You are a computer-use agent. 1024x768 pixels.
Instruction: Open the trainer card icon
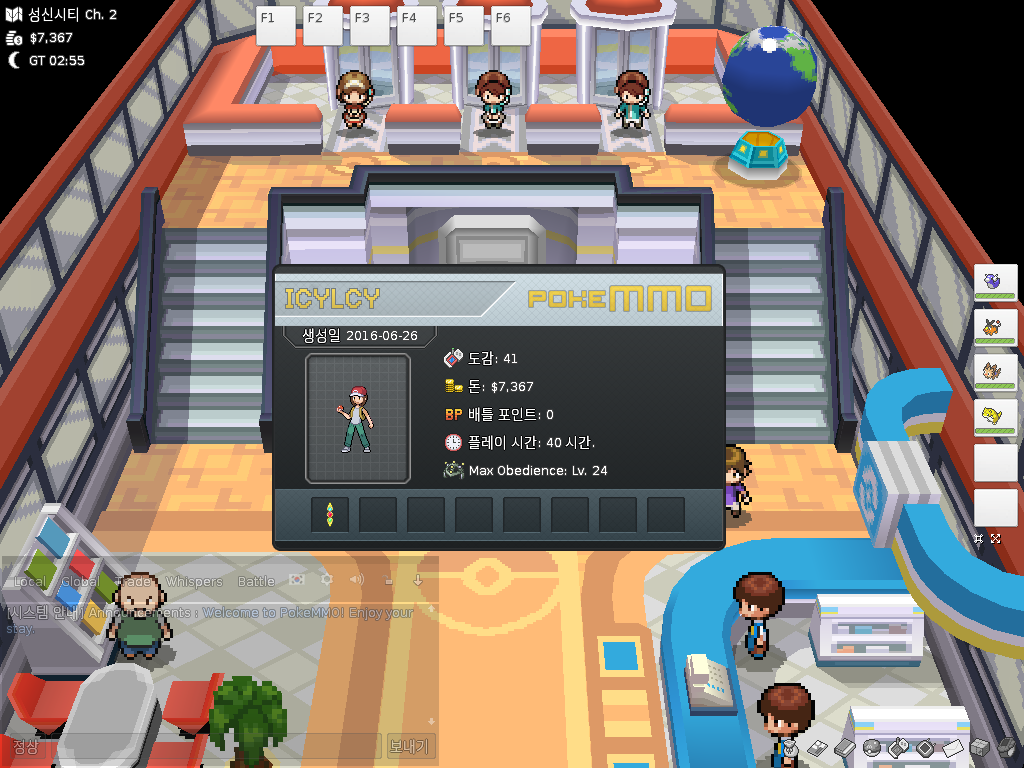tap(817, 747)
